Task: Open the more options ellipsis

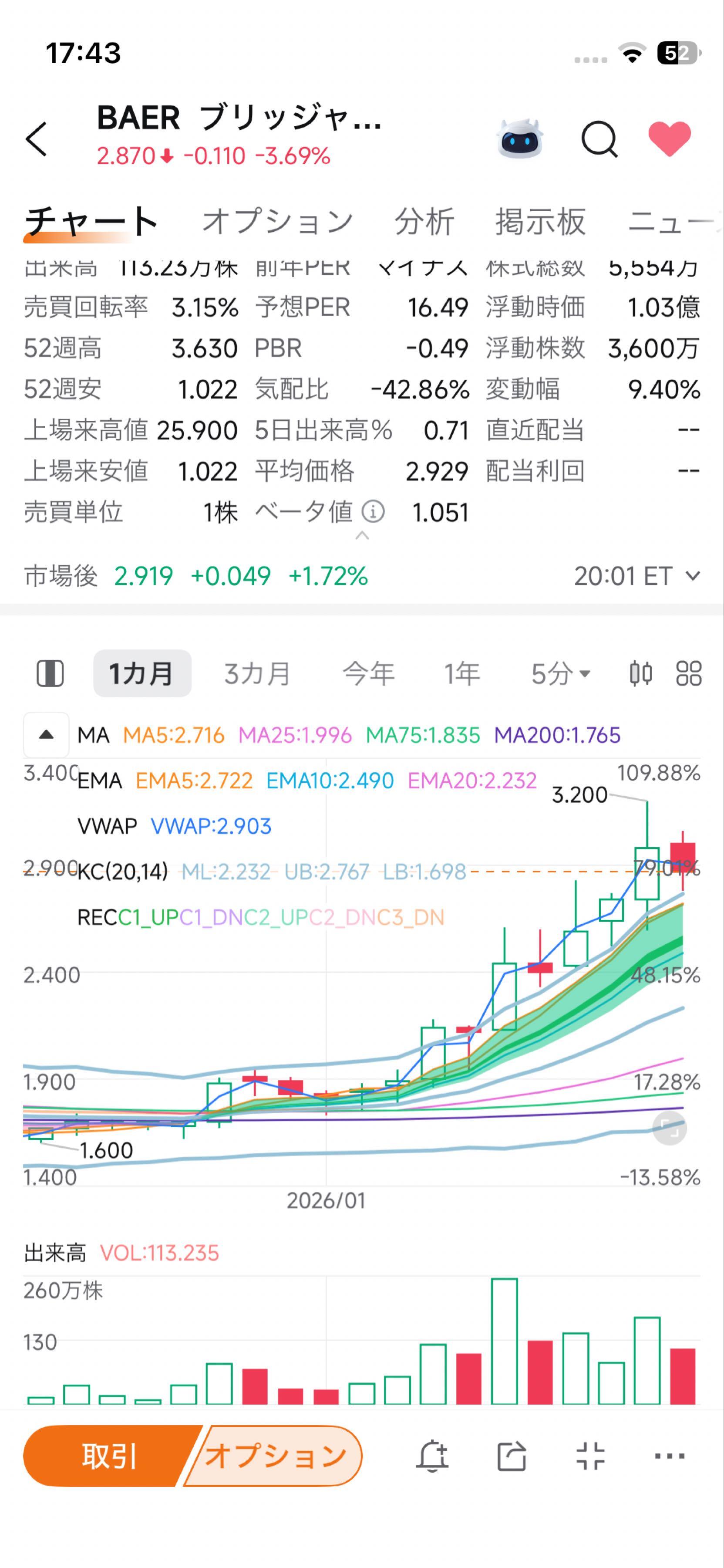Action: [x=669, y=1456]
